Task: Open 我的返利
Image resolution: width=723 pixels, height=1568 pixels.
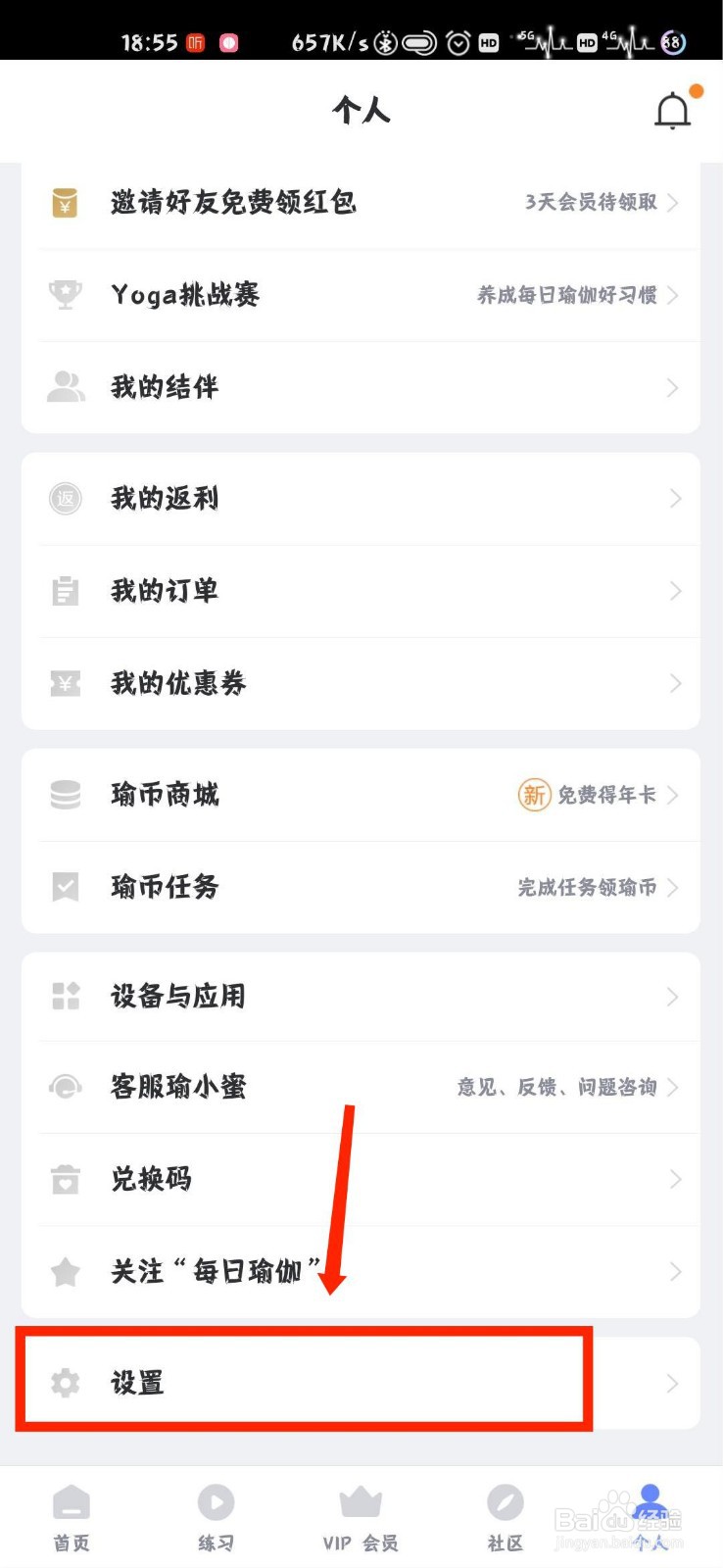Action: coord(361,499)
